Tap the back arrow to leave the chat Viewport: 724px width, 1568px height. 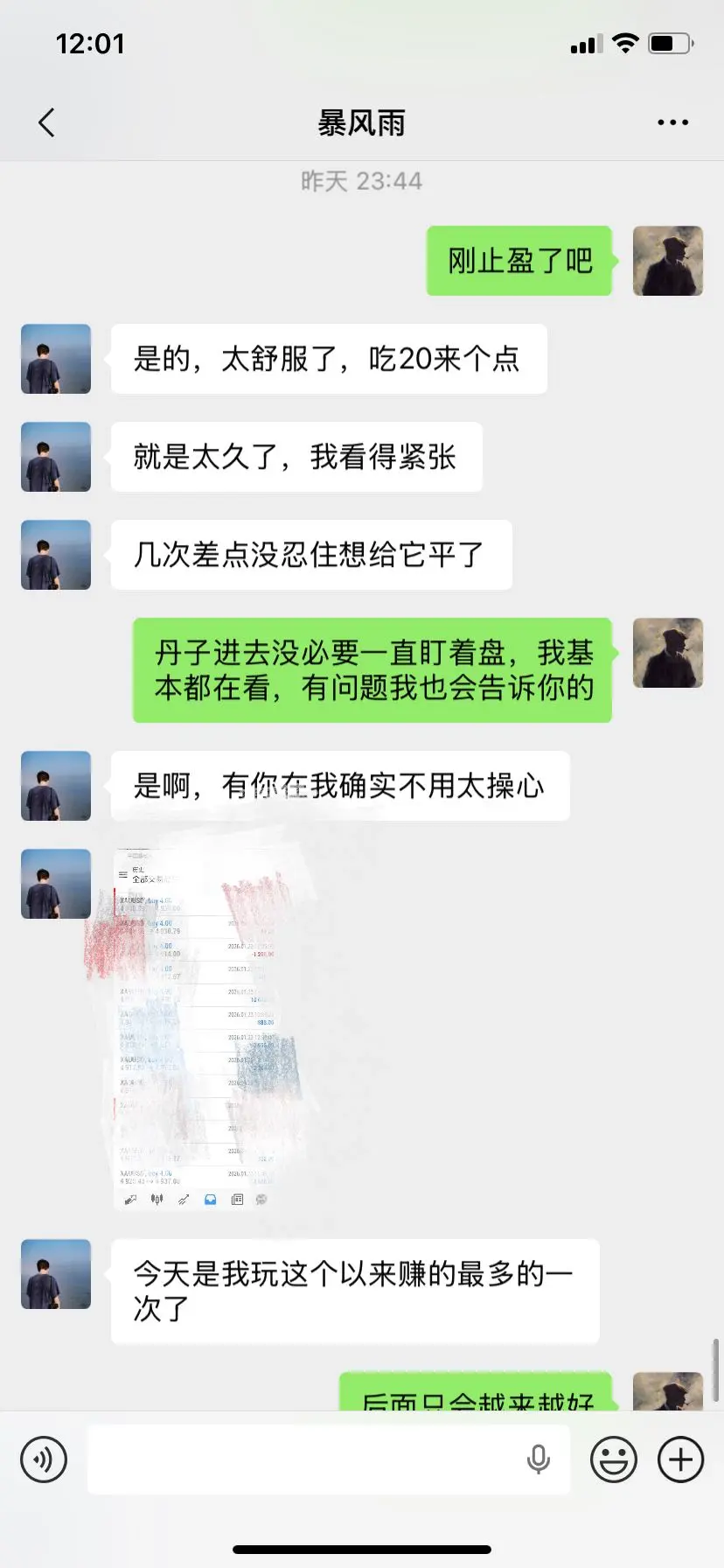point(45,122)
